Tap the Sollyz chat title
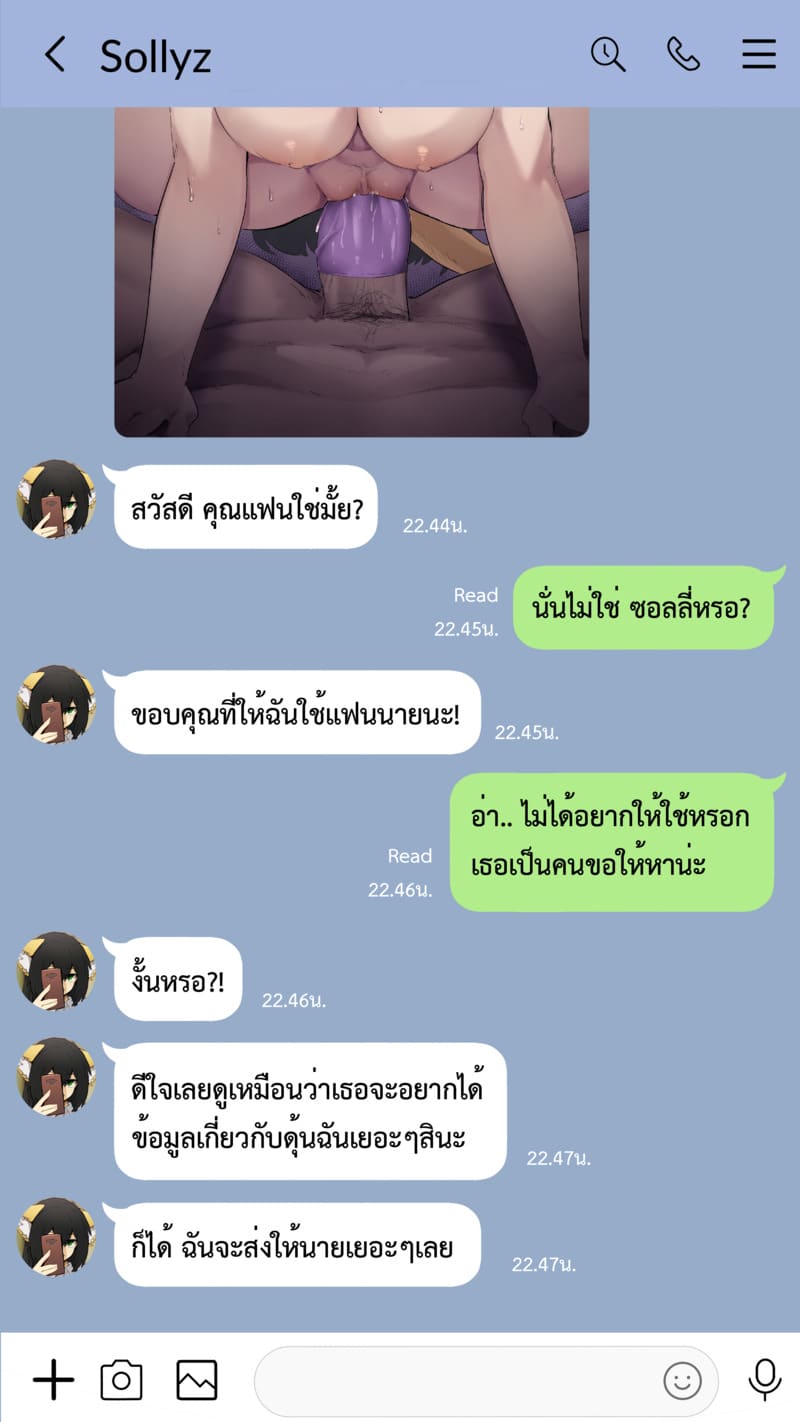800x1422 pixels. point(155,55)
